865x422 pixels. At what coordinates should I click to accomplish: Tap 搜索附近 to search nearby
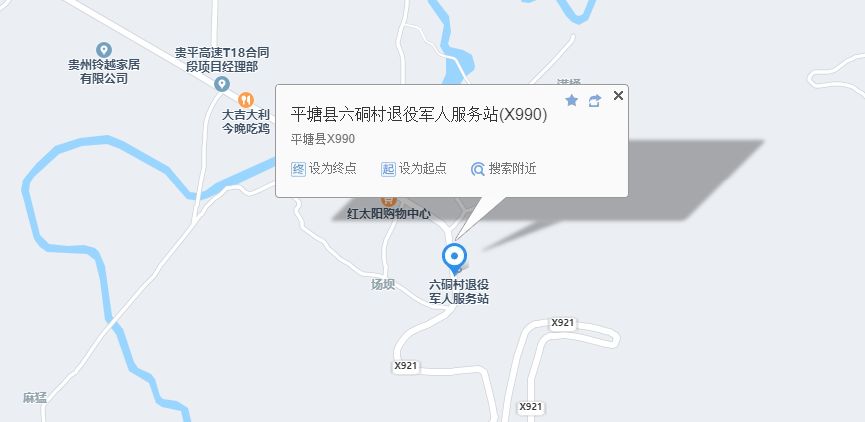[x=503, y=169]
